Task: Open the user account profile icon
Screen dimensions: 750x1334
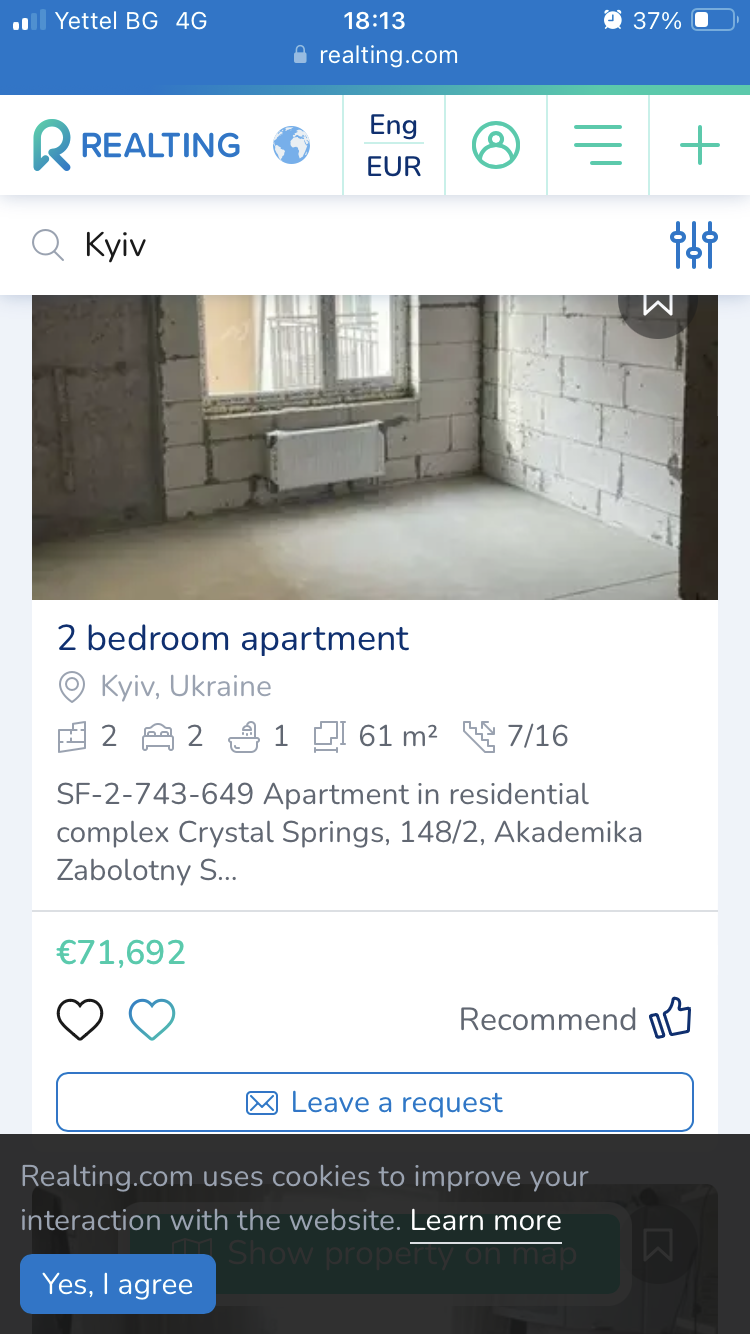Action: (496, 145)
